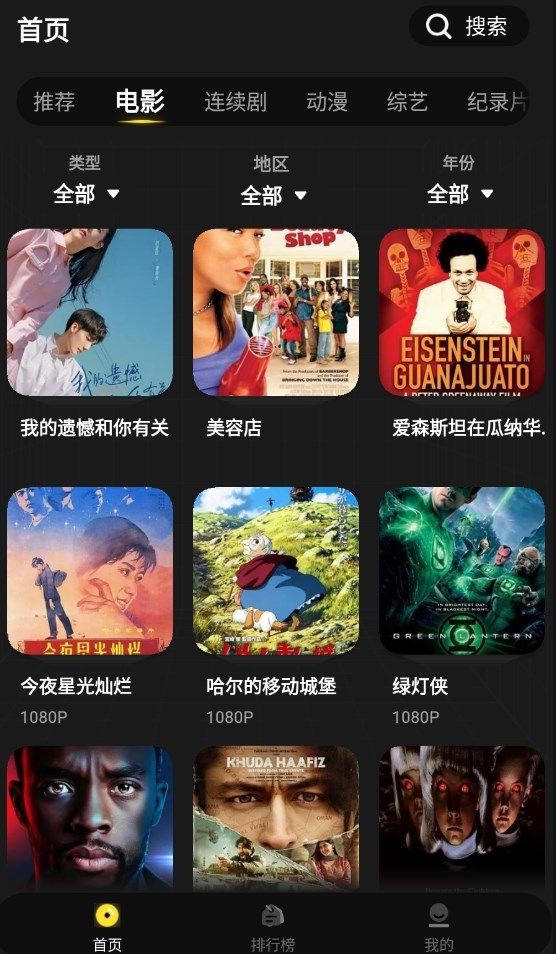
Task: Tap the 首页 bottom navigation tab
Action: coord(107,928)
